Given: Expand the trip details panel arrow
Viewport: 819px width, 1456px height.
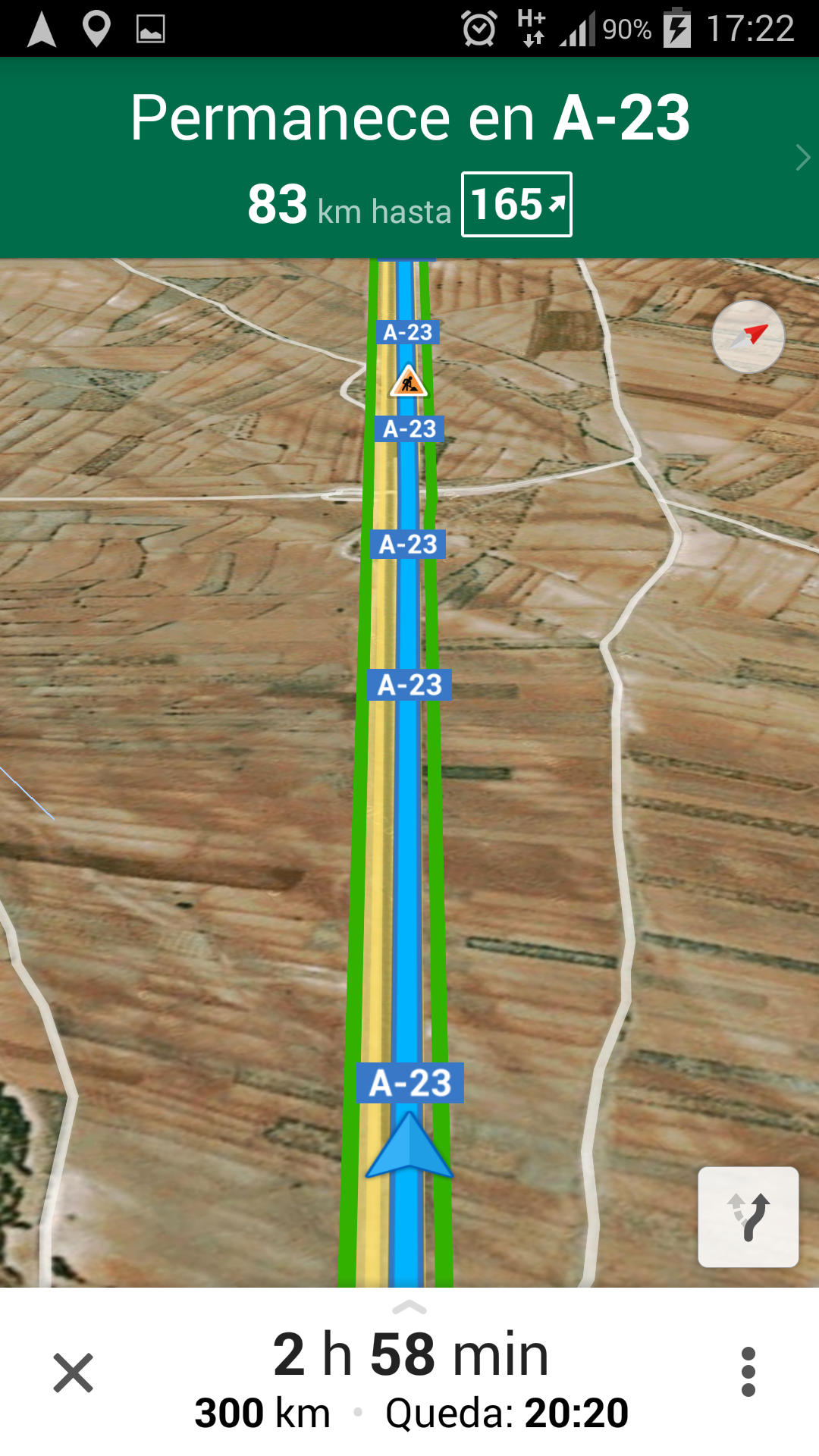Looking at the screenshot, I should 409,1307.
